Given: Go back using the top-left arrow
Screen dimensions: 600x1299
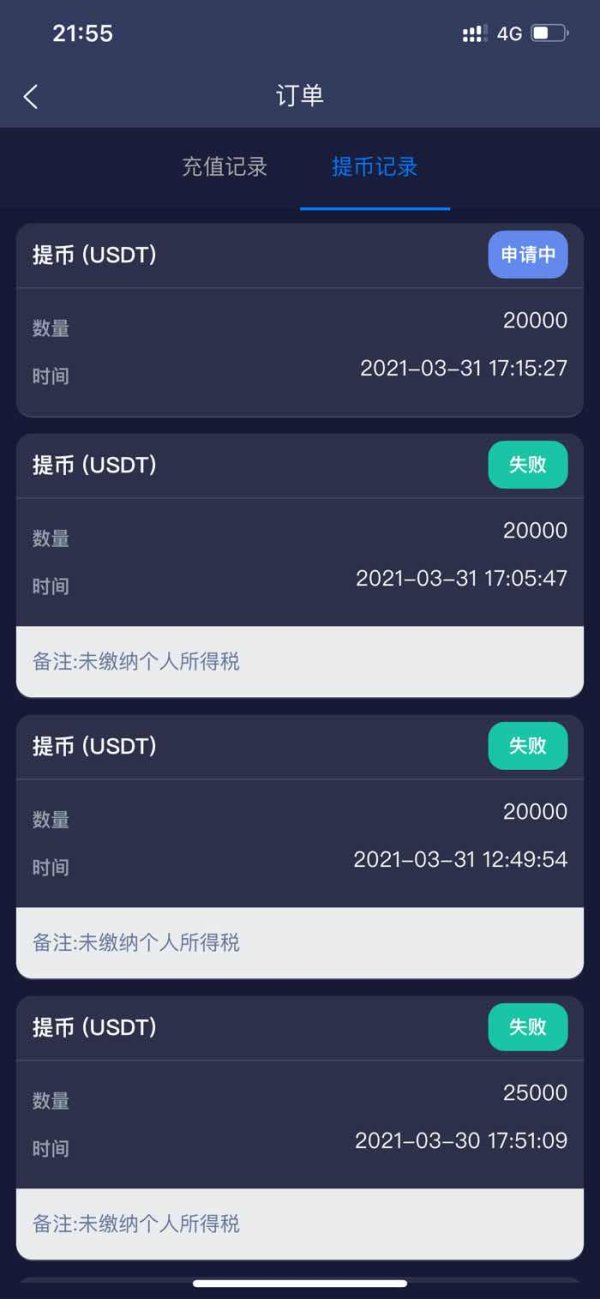Looking at the screenshot, I should [x=31, y=97].
